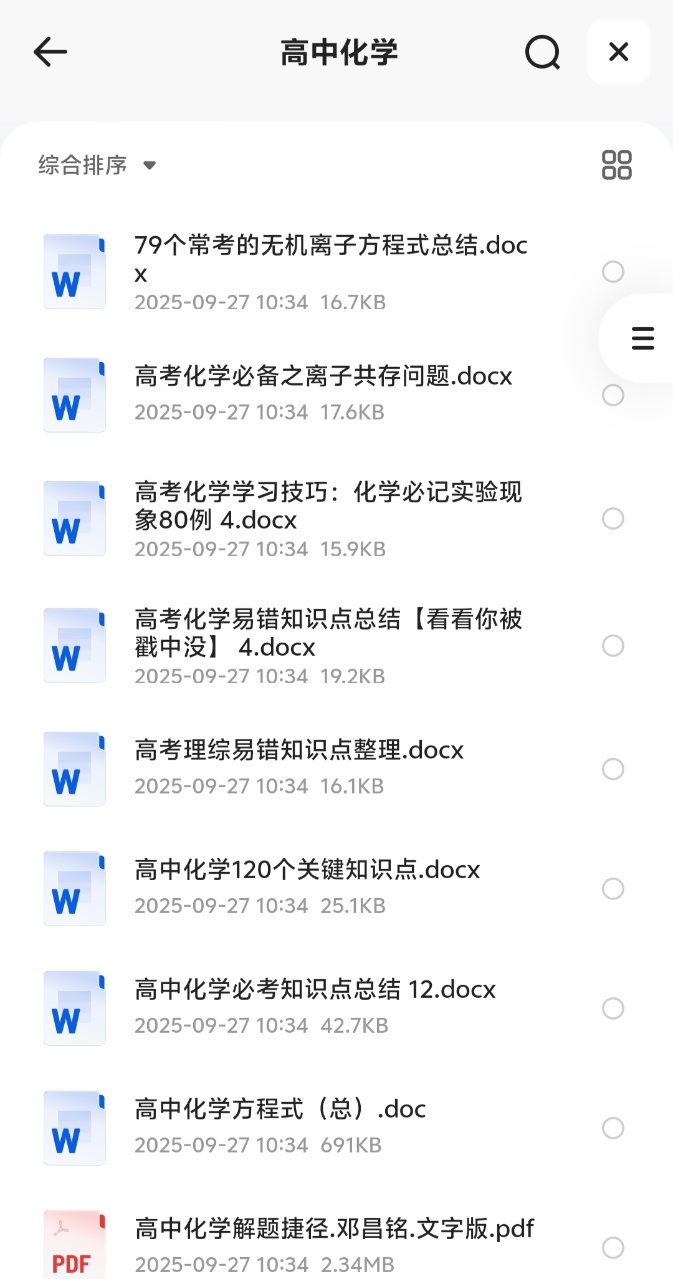Open 高考化学学习技巧 实验现象80例 document
The image size is (673, 1279).
coord(328,506)
